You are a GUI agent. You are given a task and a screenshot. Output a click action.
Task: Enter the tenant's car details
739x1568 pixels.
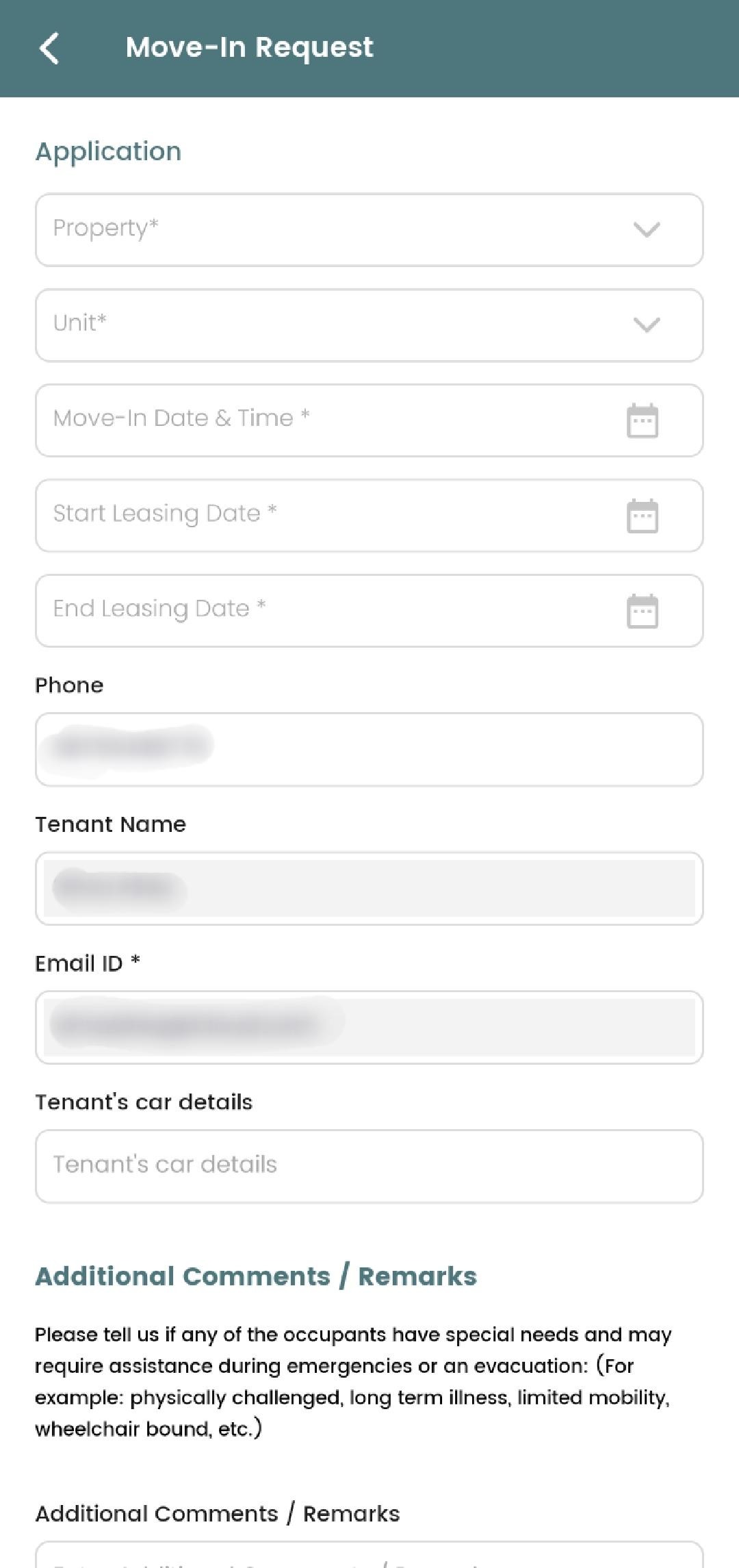(369, 1166)
